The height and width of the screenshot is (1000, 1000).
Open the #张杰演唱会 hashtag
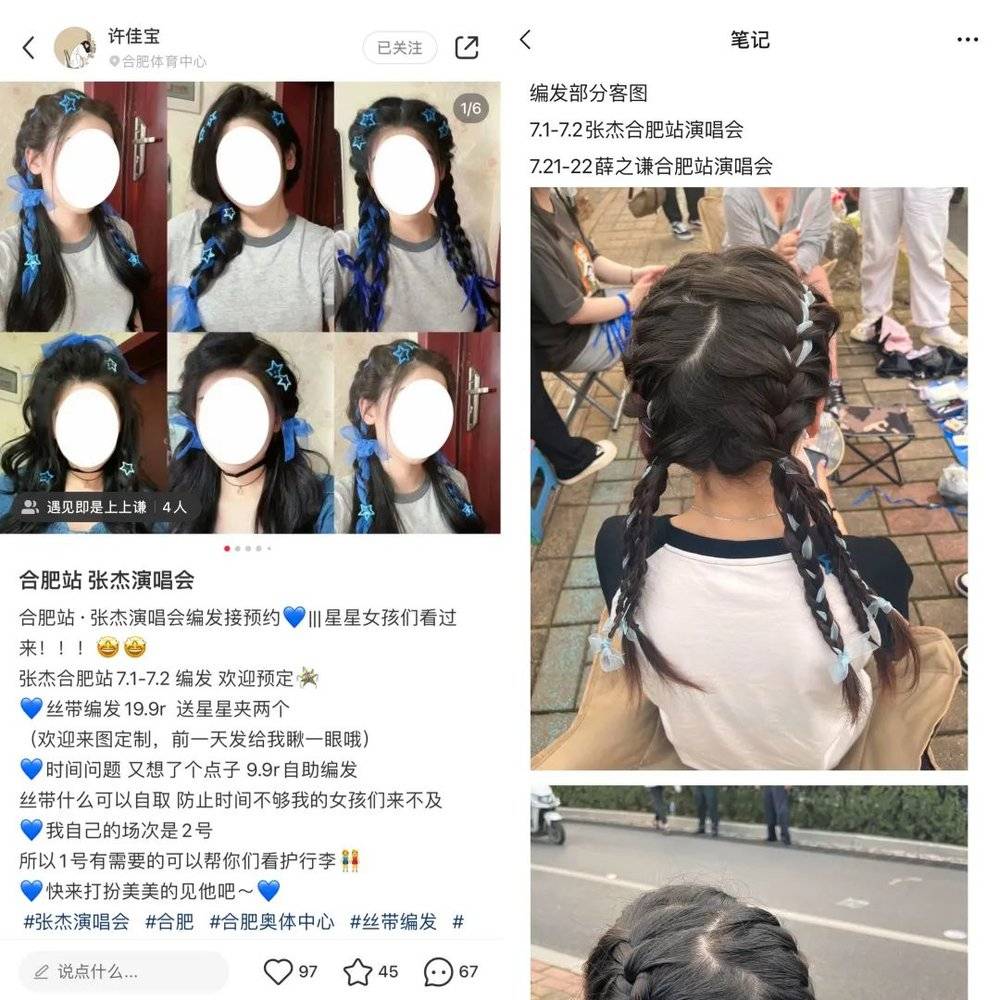(76, 921)
